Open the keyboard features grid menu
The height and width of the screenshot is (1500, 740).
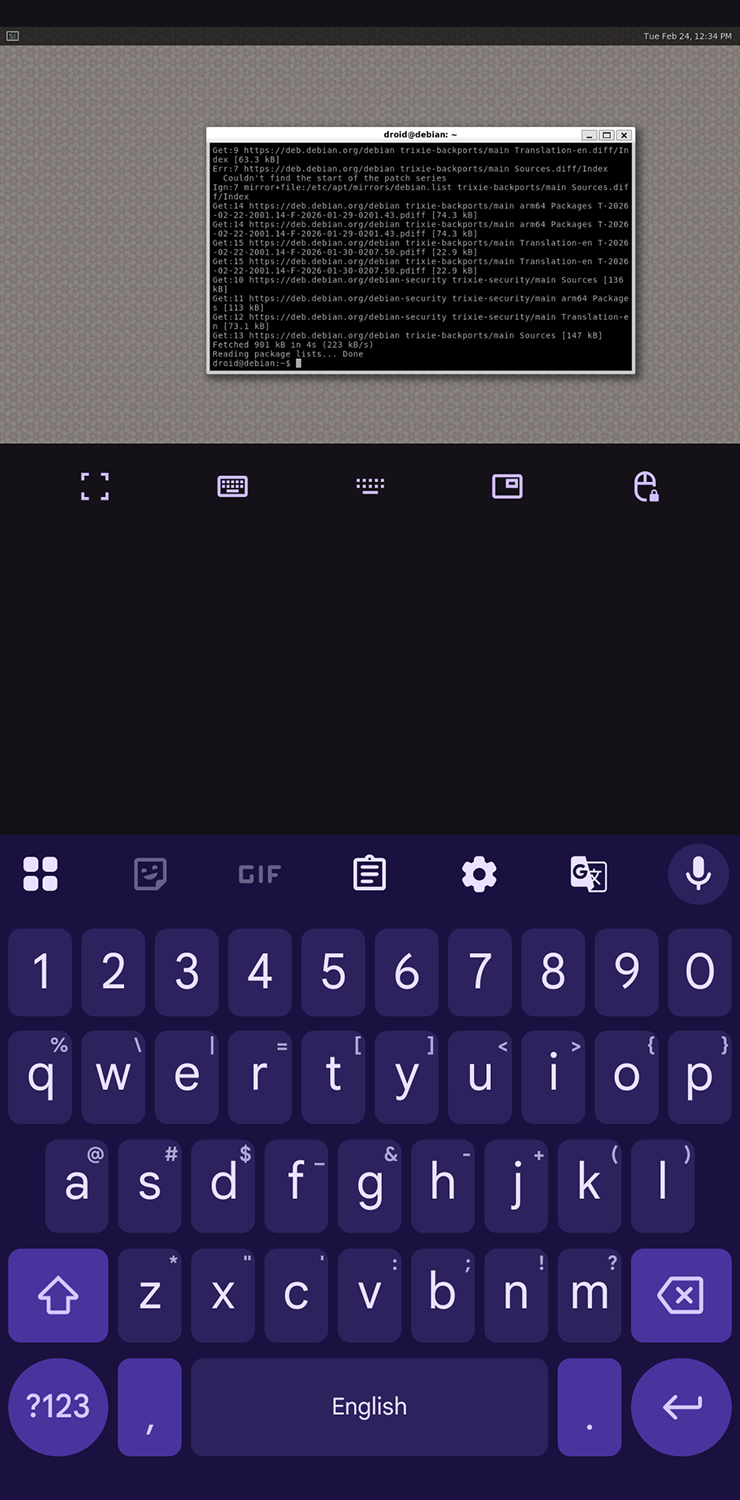[x=41, y=874]
